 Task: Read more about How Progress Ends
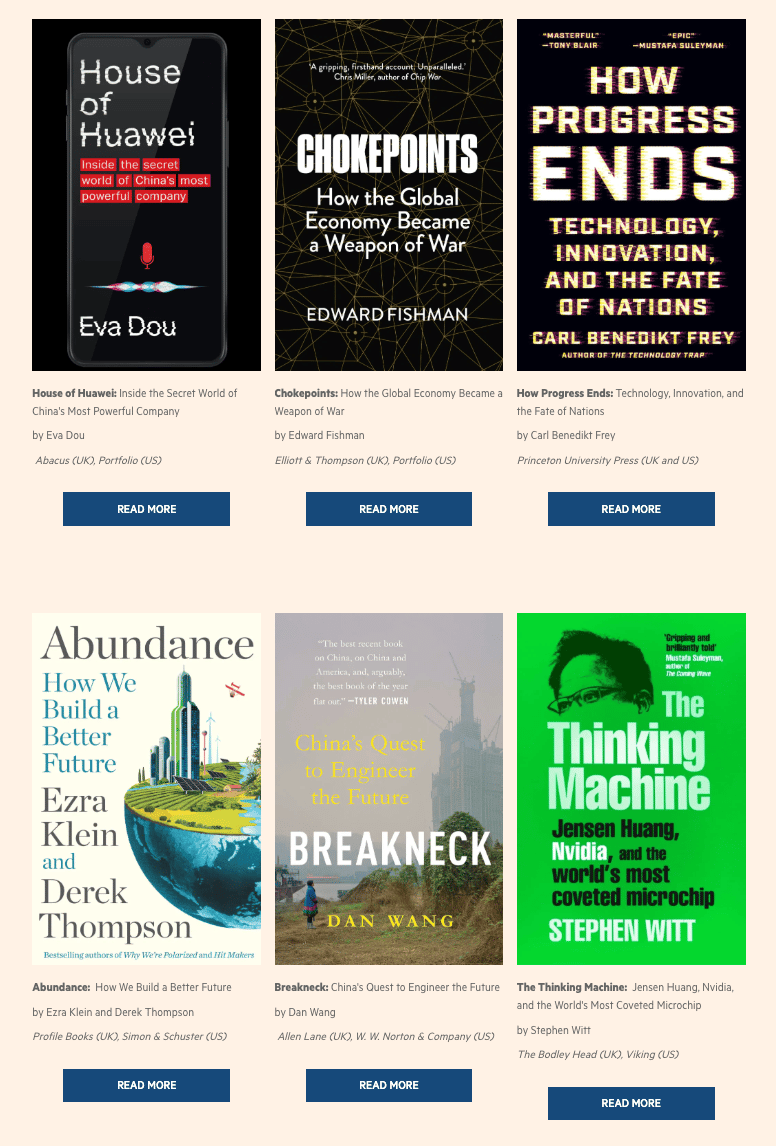pos(631,509)
